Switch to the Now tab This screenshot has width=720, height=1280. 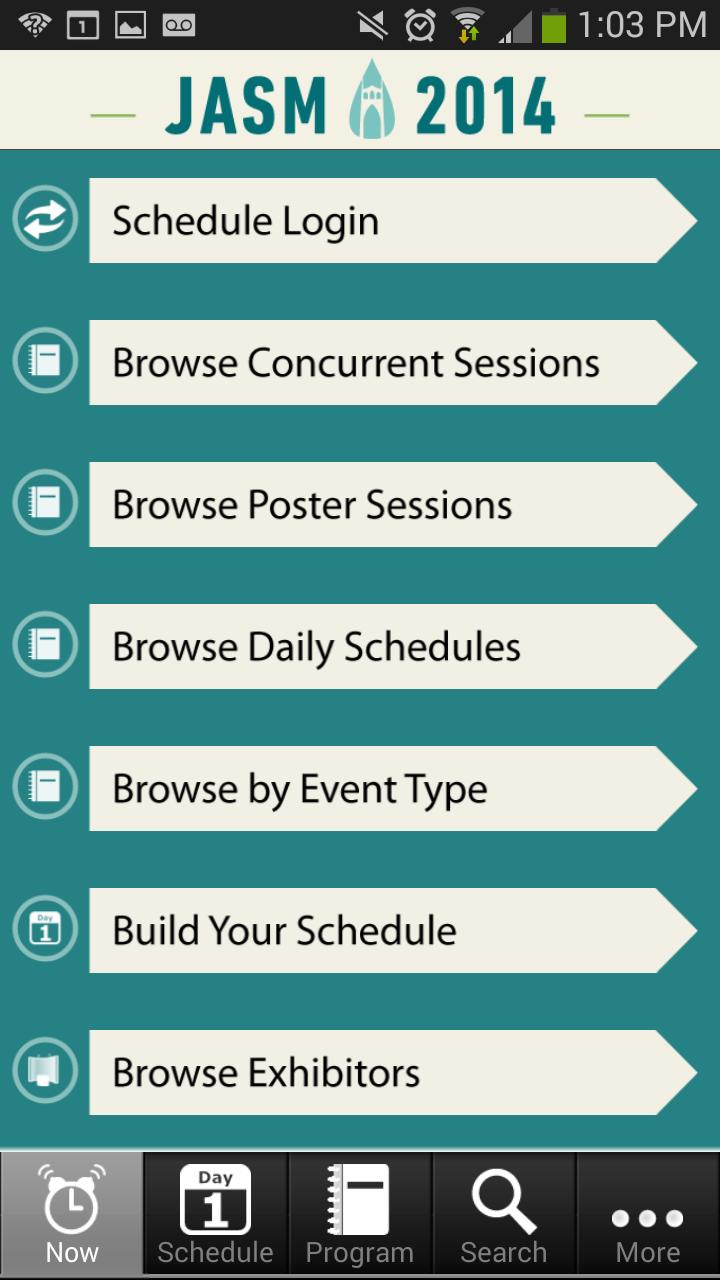point(72,1215)
